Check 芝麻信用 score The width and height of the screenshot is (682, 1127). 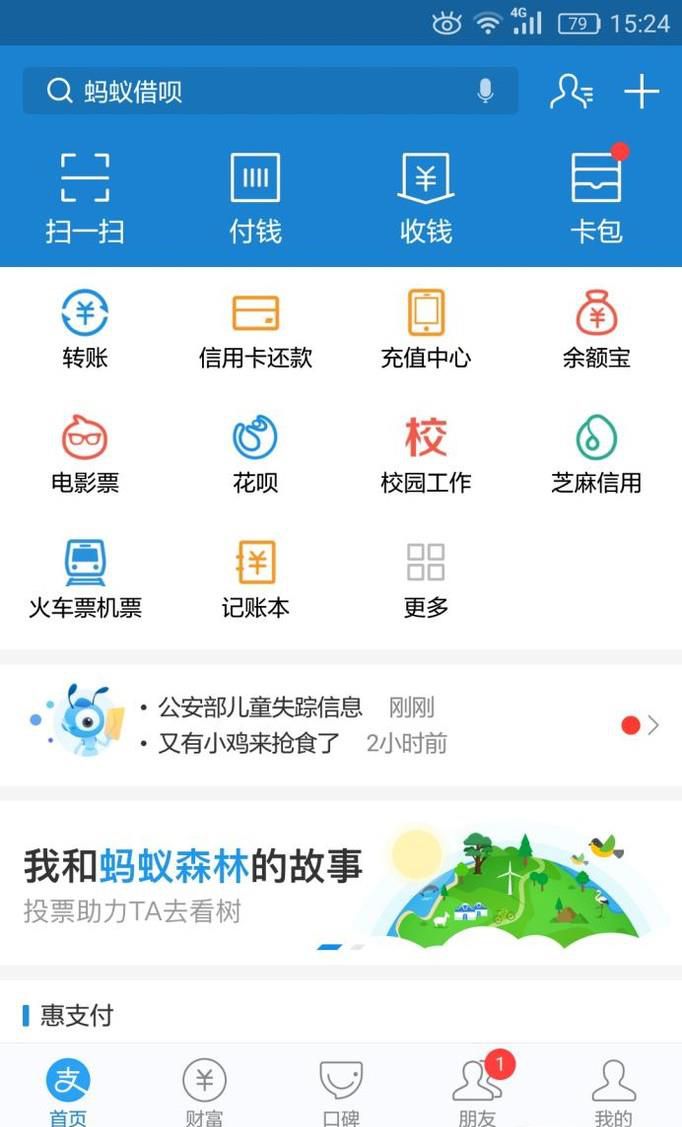click(x=596, y=455)
